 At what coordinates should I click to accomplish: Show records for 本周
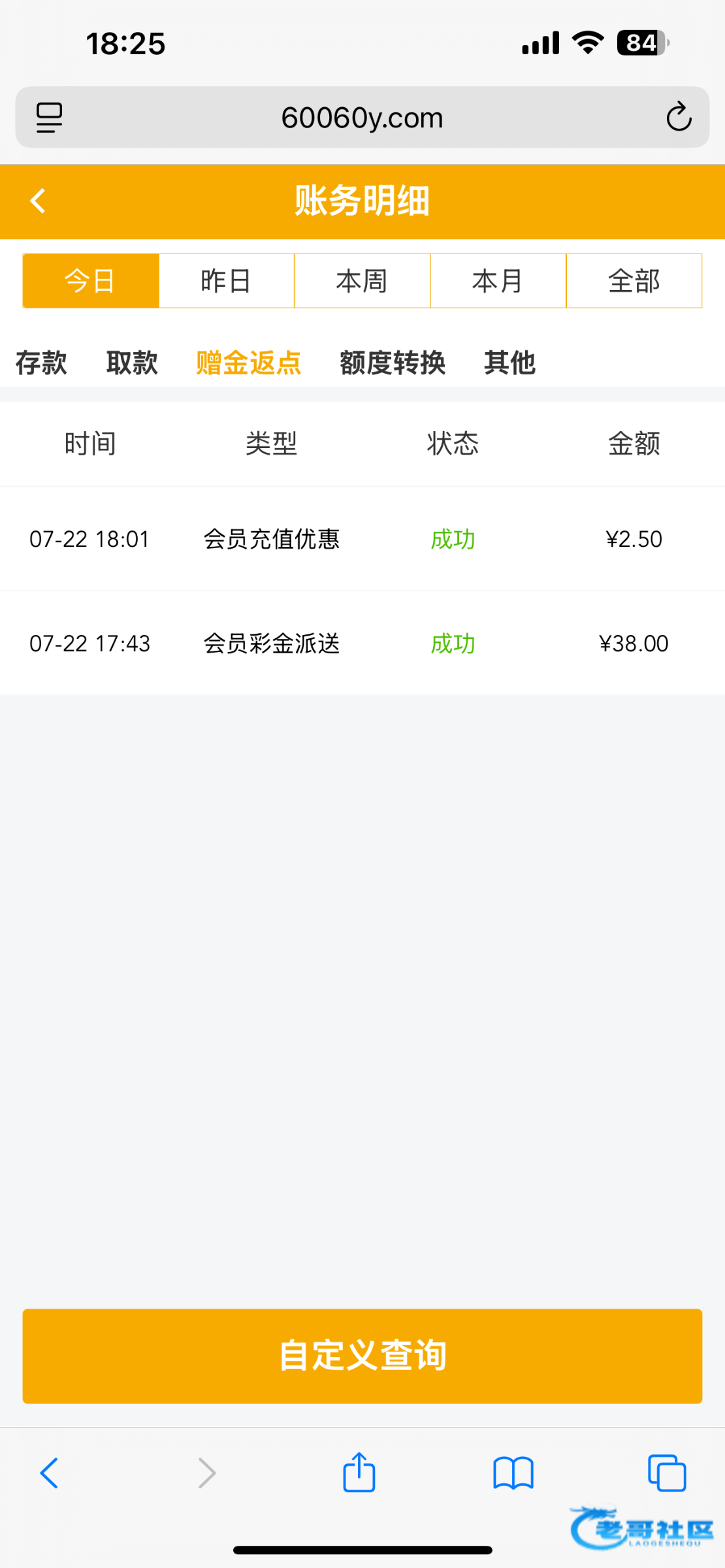[x=362, y=281]
